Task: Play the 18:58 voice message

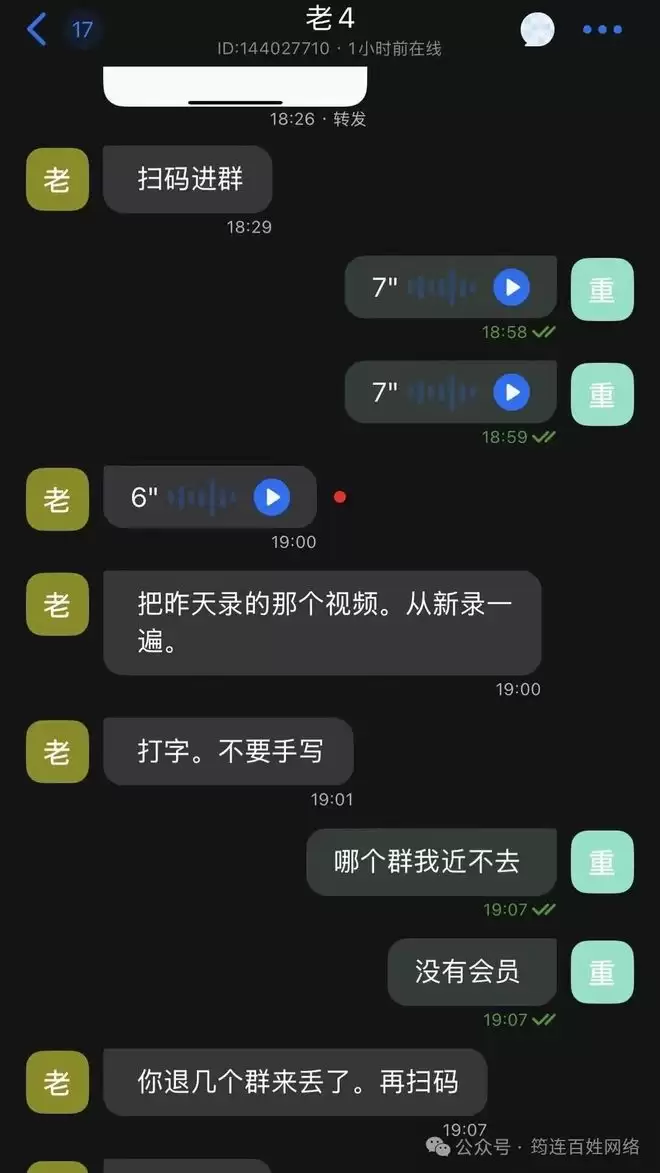Action: tap(511, 288)
